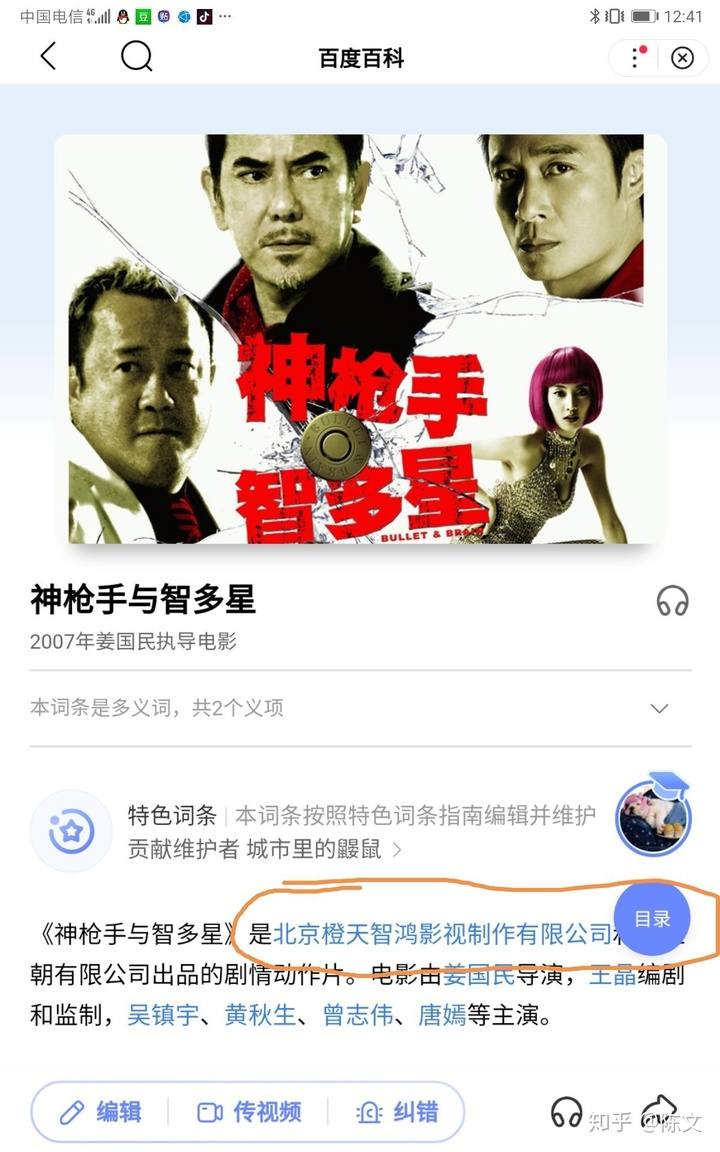
Task: Tap the headphones listen icon at bottom right
Action: [566, 1111]
